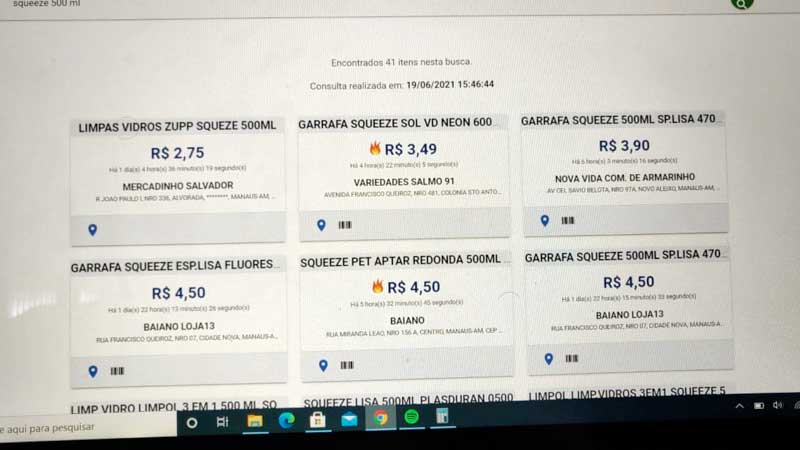Viewport: 800px width, 450px height.
Task: Click the green search button
Action: 741,3
